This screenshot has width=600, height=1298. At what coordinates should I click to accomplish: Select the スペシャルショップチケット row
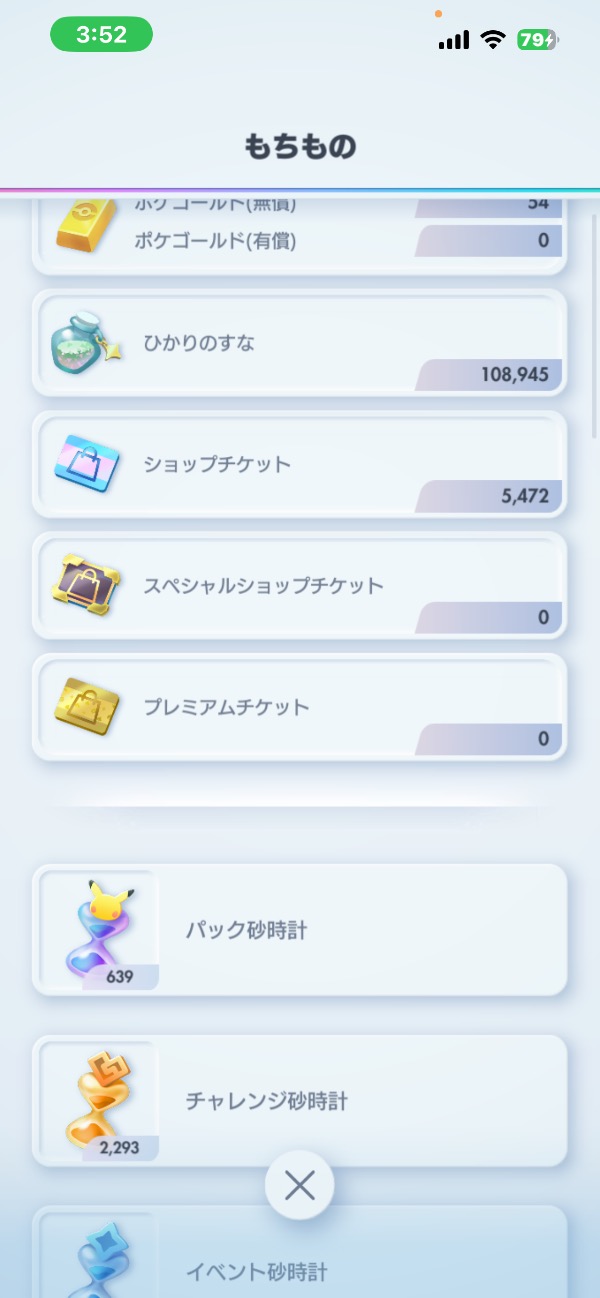[299, 585]
